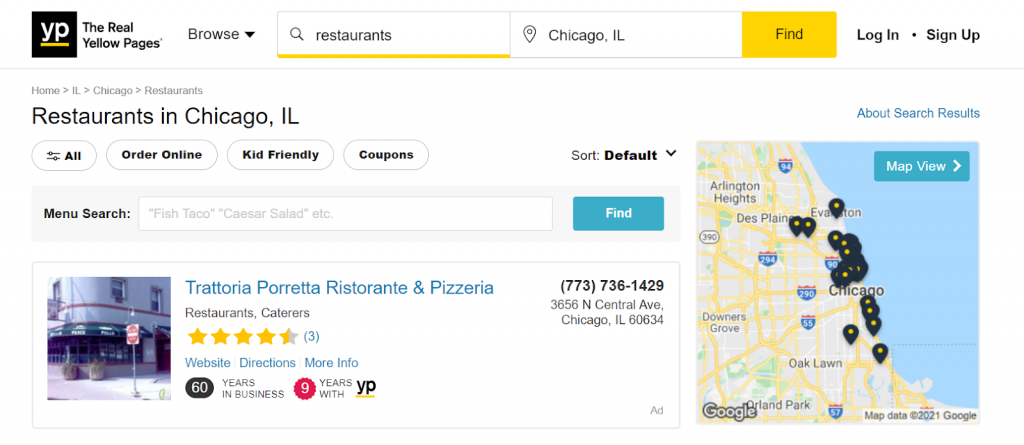Tap the Menu Search text box

[x=345, y=213]
